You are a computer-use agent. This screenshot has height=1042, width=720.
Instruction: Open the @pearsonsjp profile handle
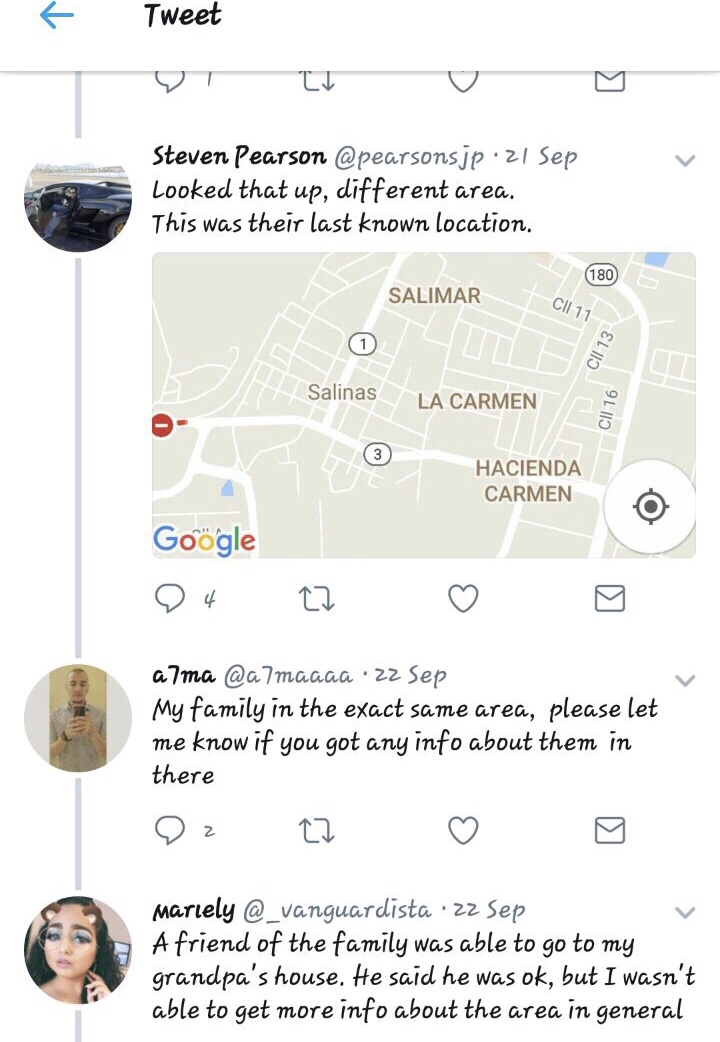pos(408,157)
